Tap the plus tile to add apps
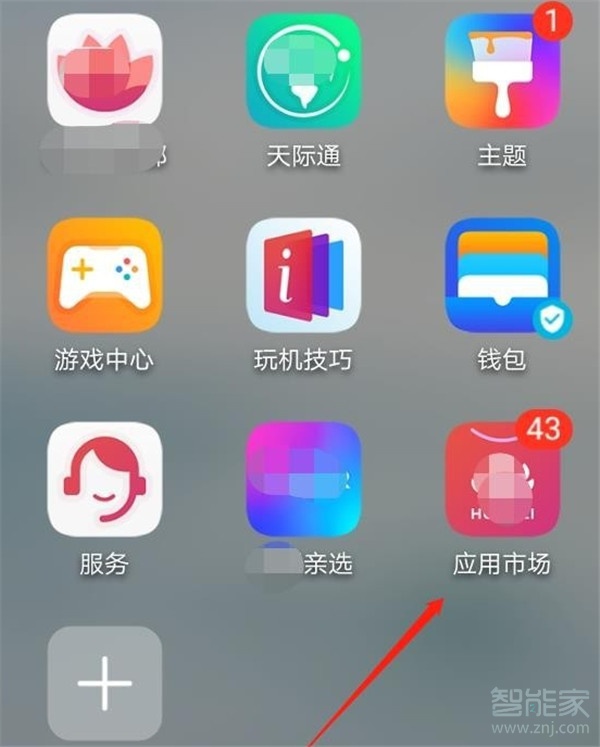Image resolution: width=600 pixels, height=747 pixels. 104,684
